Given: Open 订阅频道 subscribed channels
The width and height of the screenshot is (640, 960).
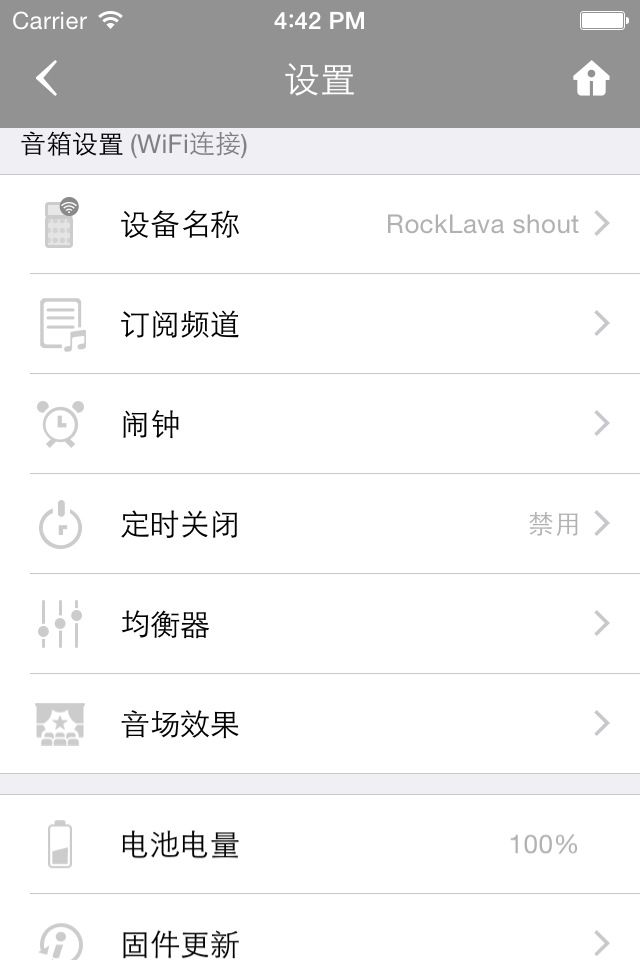Looking at the screenshot, I should (x=320, y=324).
